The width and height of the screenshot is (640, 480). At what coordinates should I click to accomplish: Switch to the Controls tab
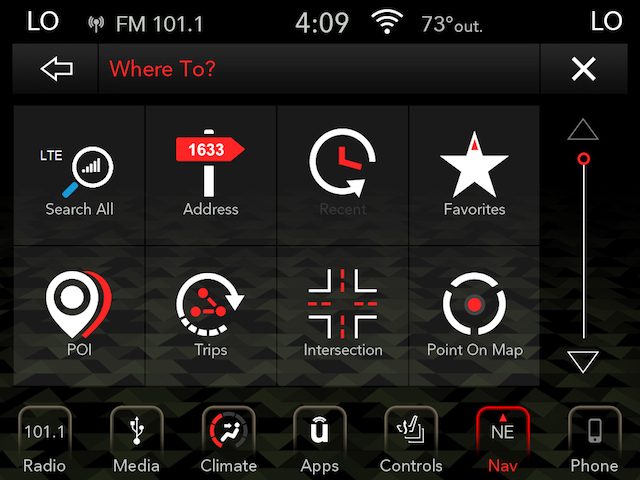pyautogui.click(x=411, y=441)
